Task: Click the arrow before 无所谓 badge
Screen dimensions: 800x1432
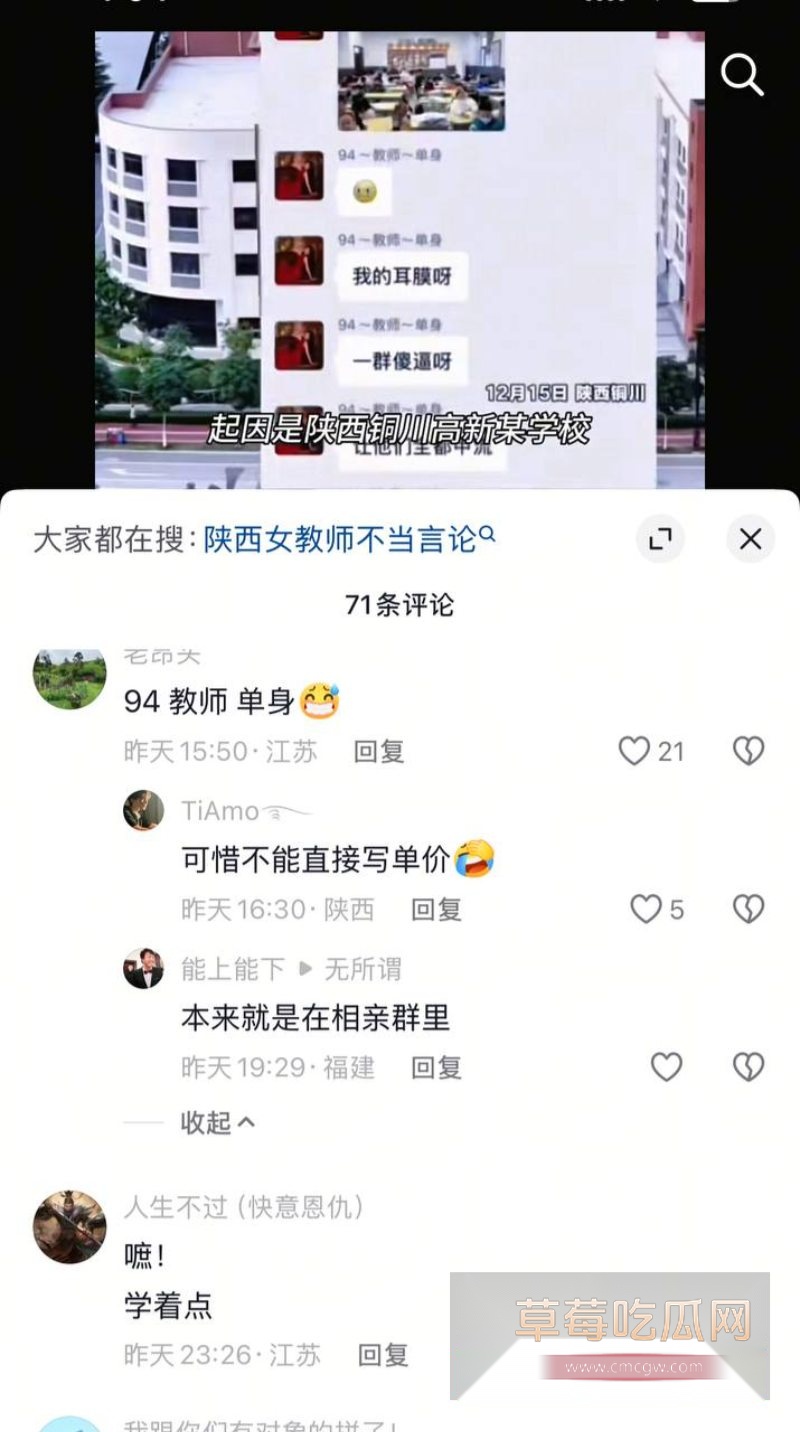Action: (309, 969)
